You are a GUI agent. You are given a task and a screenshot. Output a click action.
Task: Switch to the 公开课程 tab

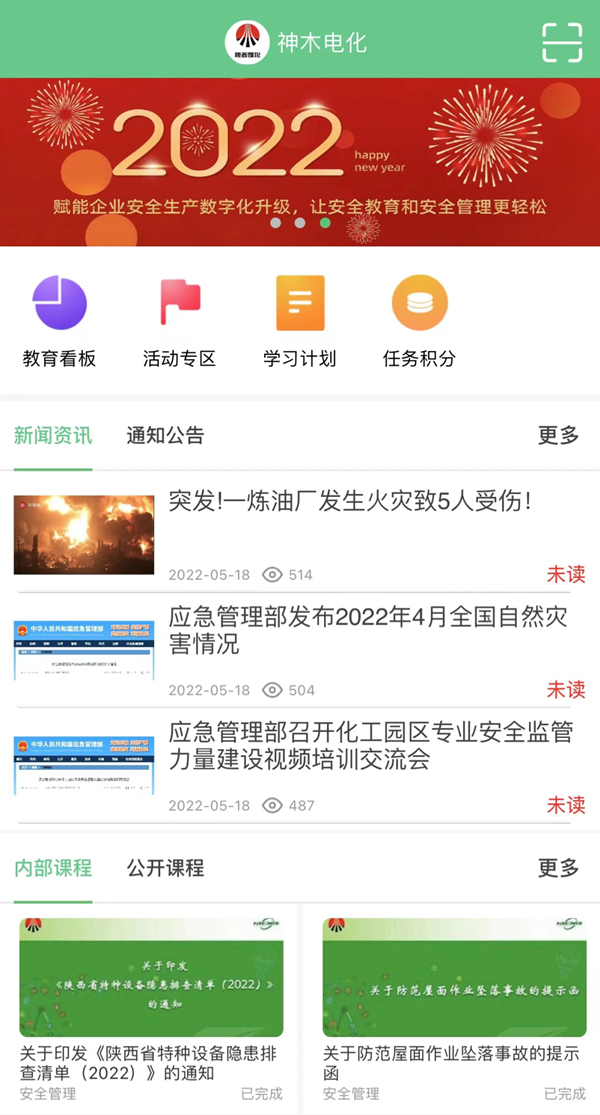(x=165, y=868)
